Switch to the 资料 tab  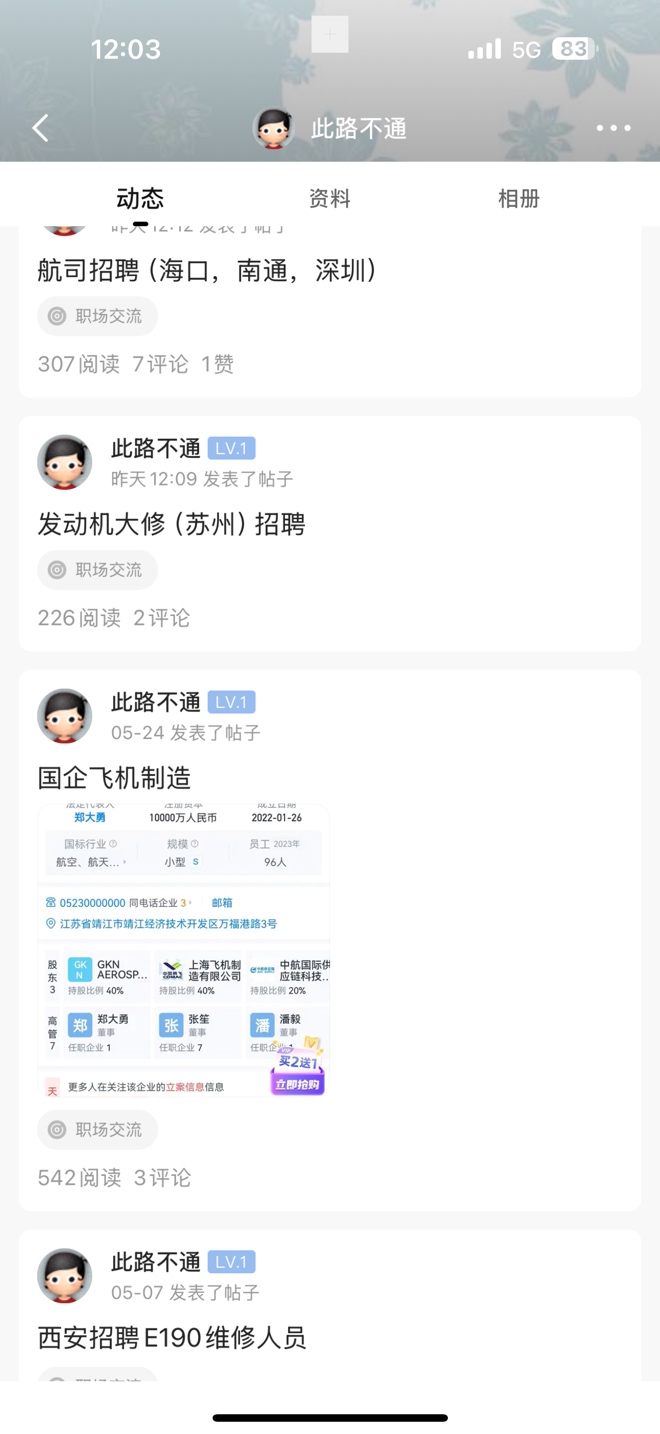tap(329, 198)
